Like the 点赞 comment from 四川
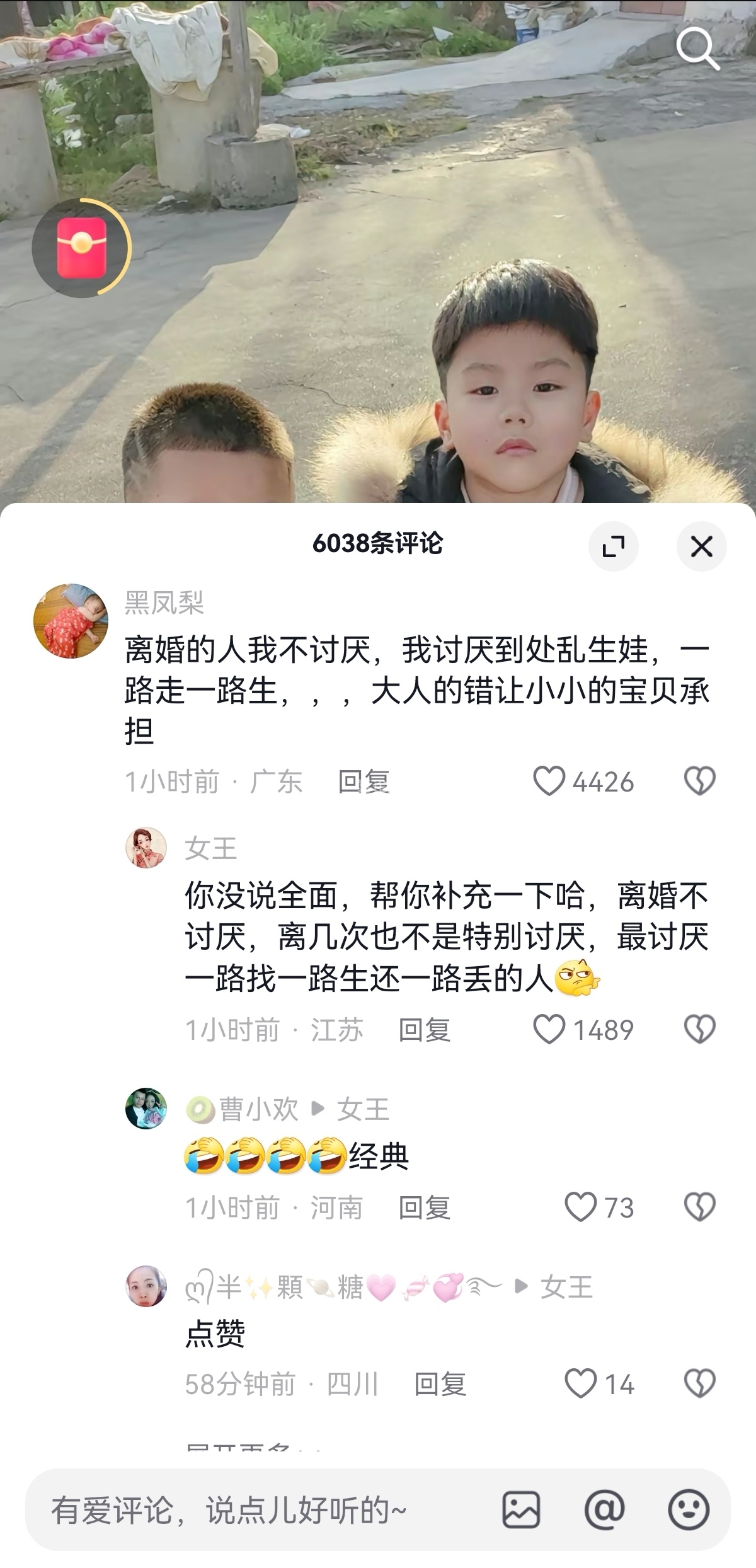756x1568 pixels. pos(580,1385)
